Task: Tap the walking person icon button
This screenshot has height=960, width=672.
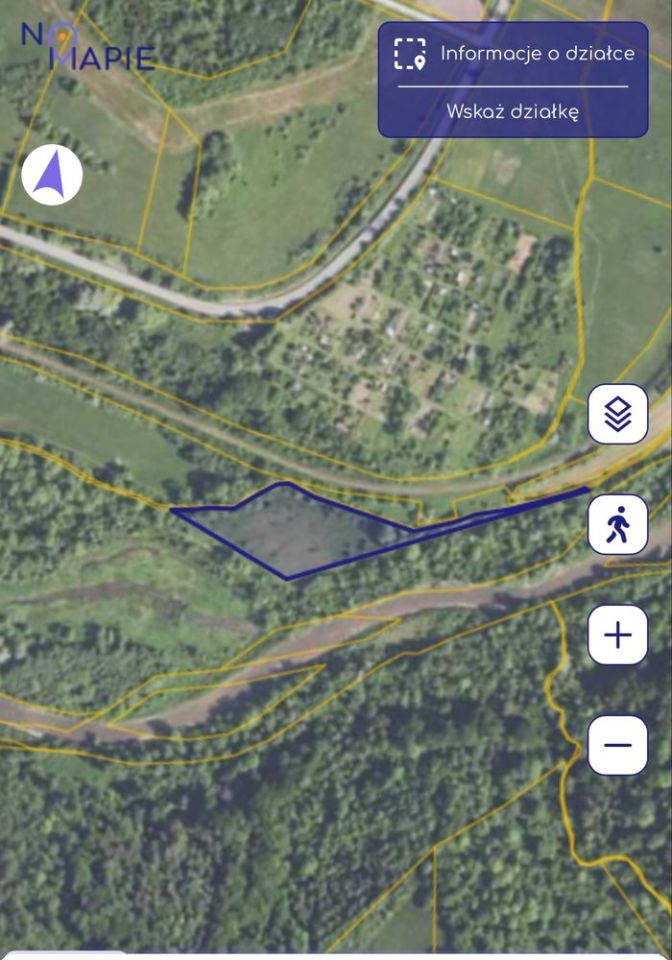Action: pos(618,524)
